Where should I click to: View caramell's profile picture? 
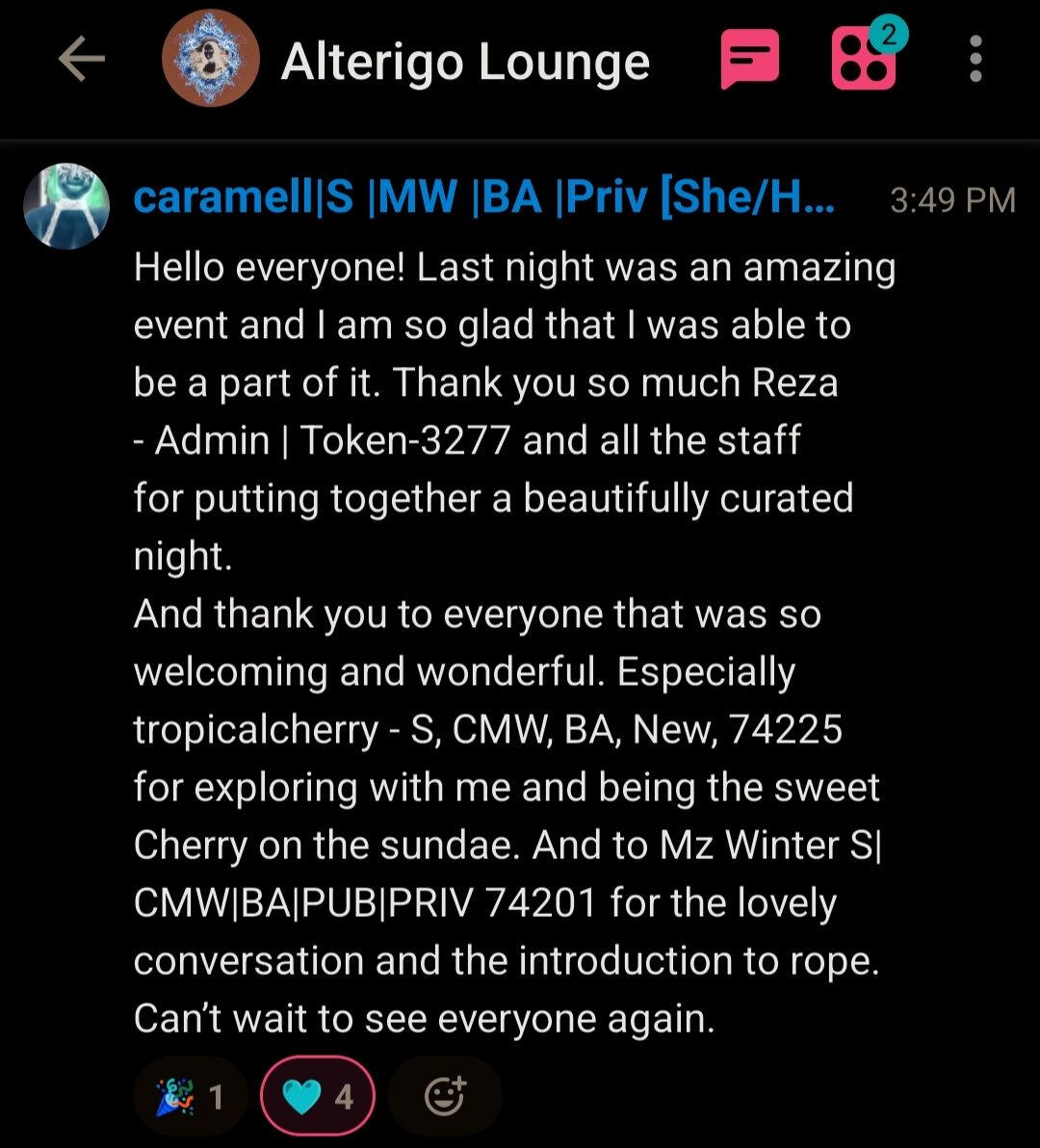coord(66,206)
